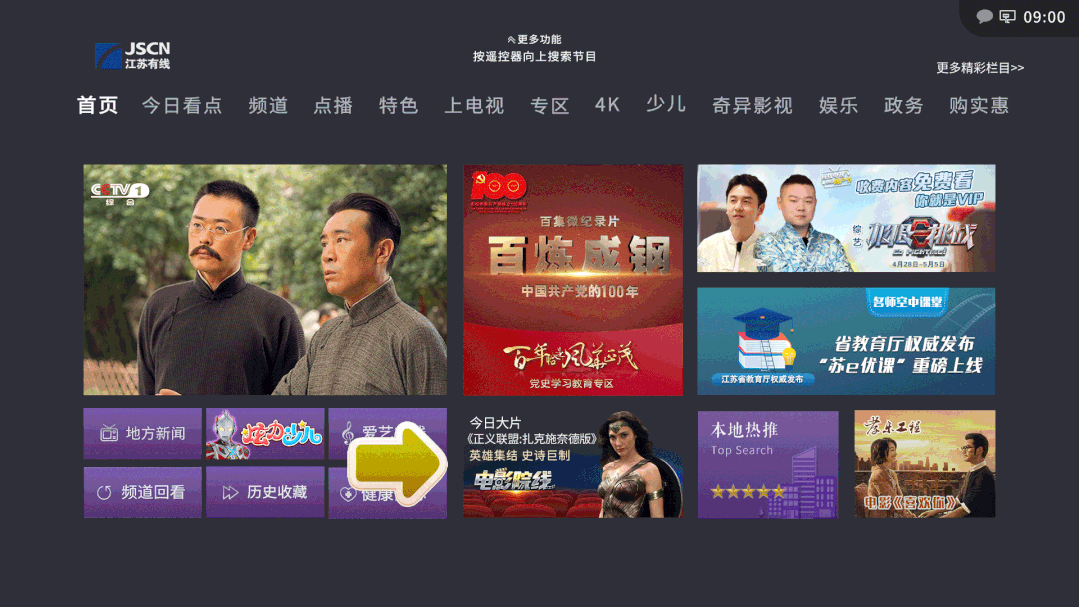Open the 本地热推 Top Search tile
The width and height of the screenshot is (1079, 607).
(768, 464)
